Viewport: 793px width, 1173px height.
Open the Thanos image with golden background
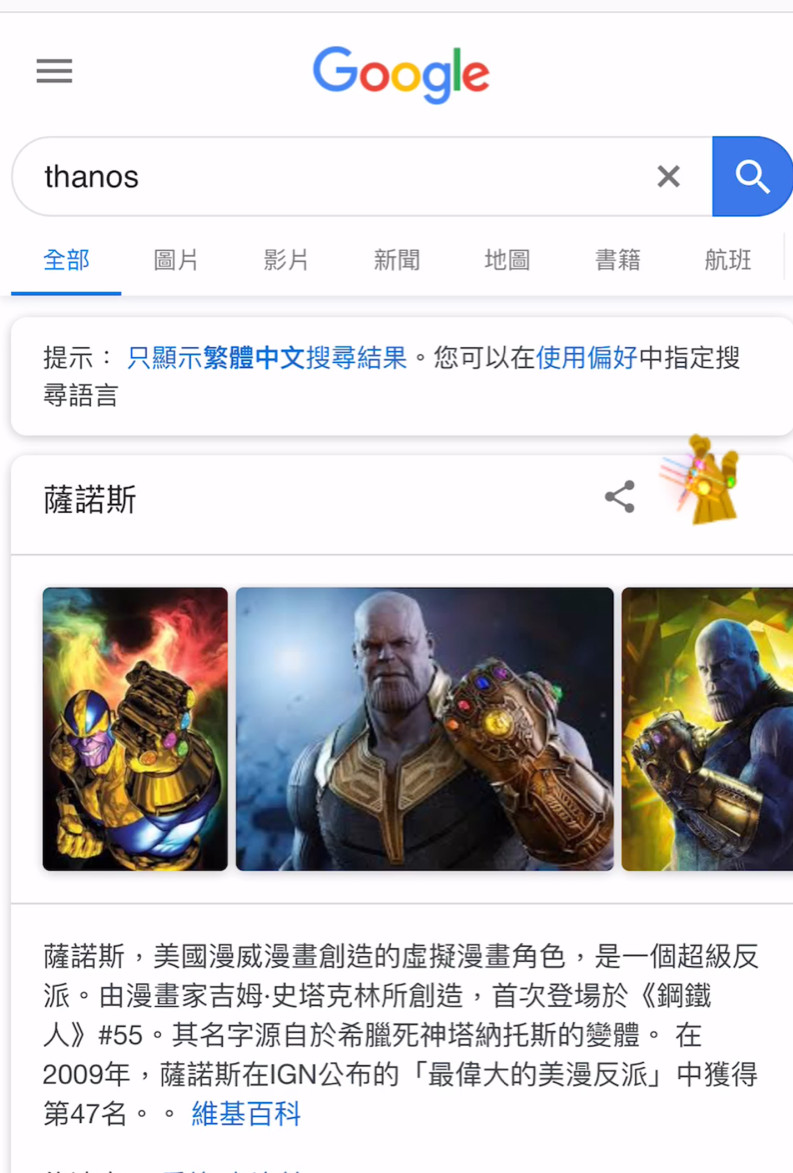click(x=706, y=729)
